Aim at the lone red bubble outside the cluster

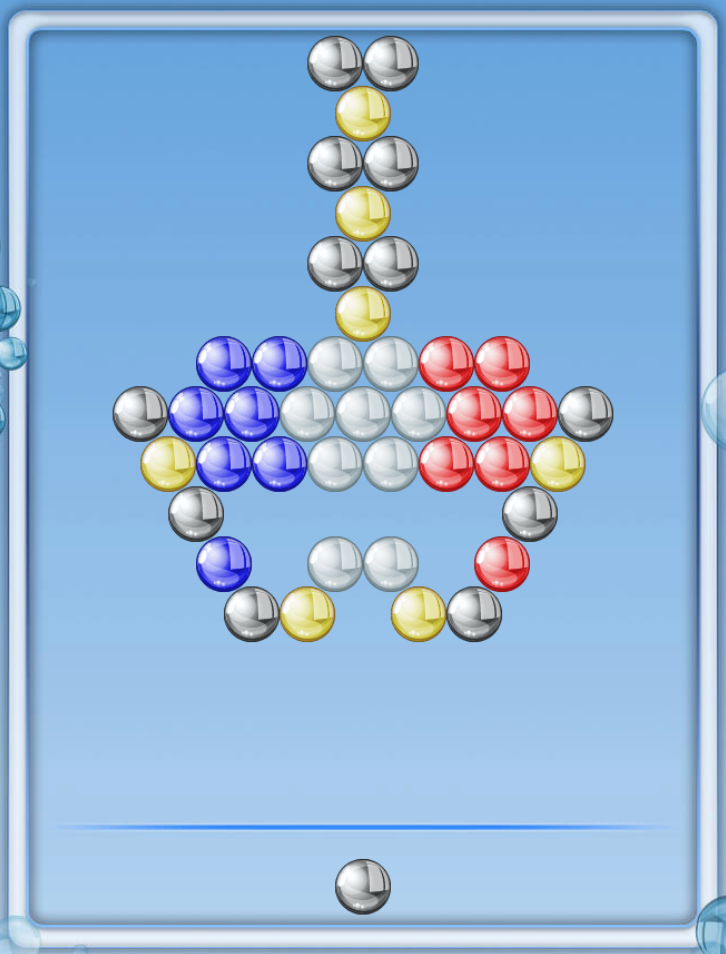[502, 564]
